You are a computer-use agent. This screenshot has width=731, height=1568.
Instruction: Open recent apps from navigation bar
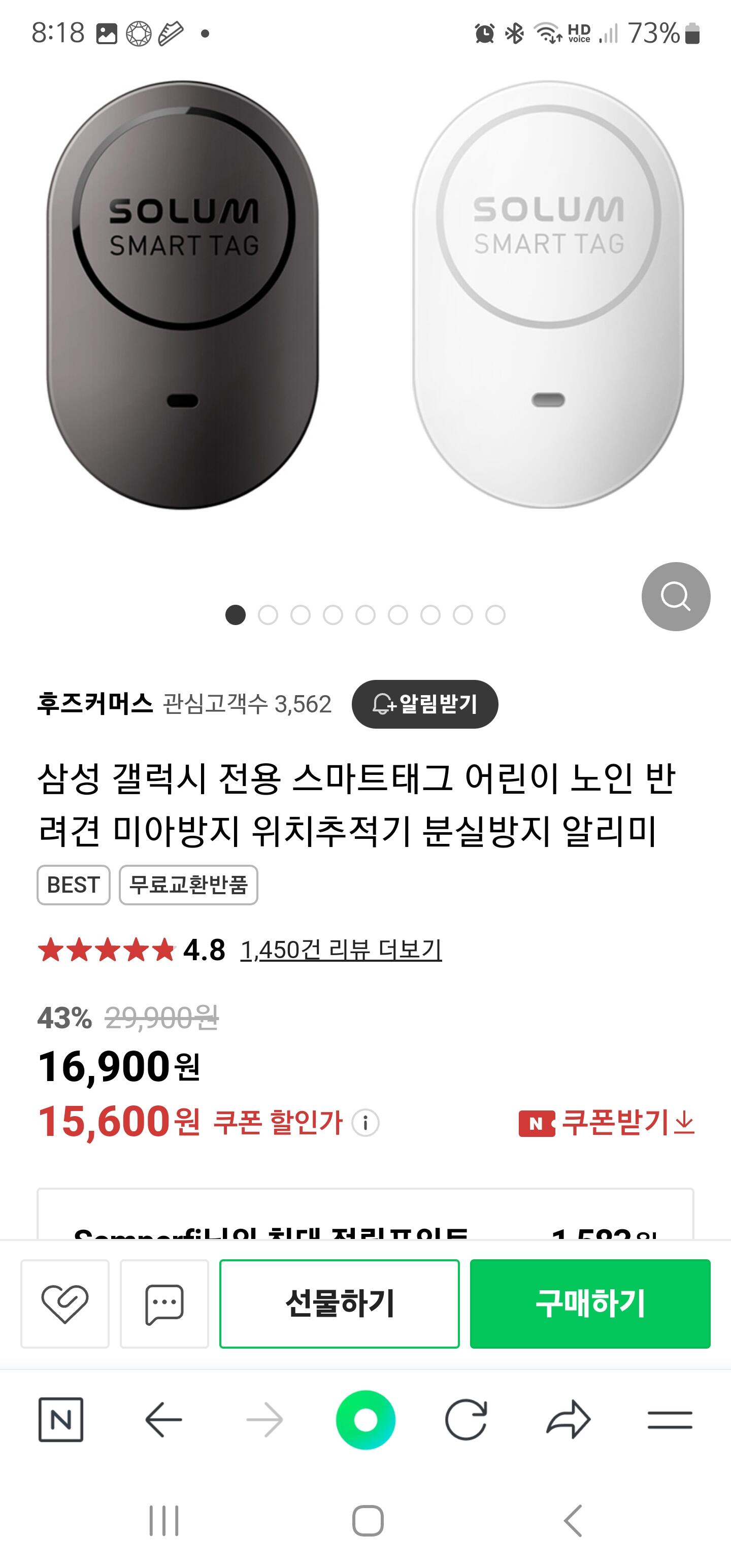pos(164,1521)
